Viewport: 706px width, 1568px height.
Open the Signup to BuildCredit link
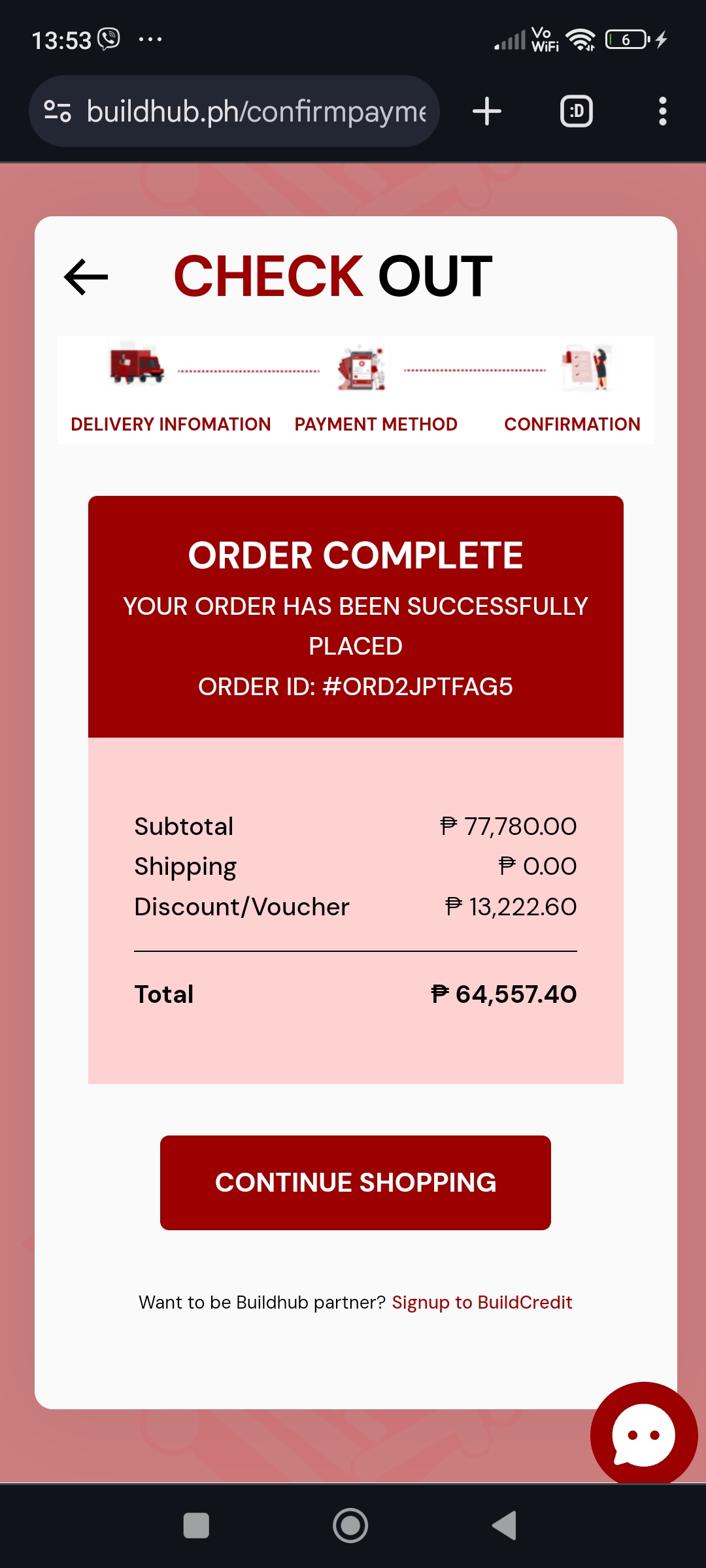tap(482, 1302)
